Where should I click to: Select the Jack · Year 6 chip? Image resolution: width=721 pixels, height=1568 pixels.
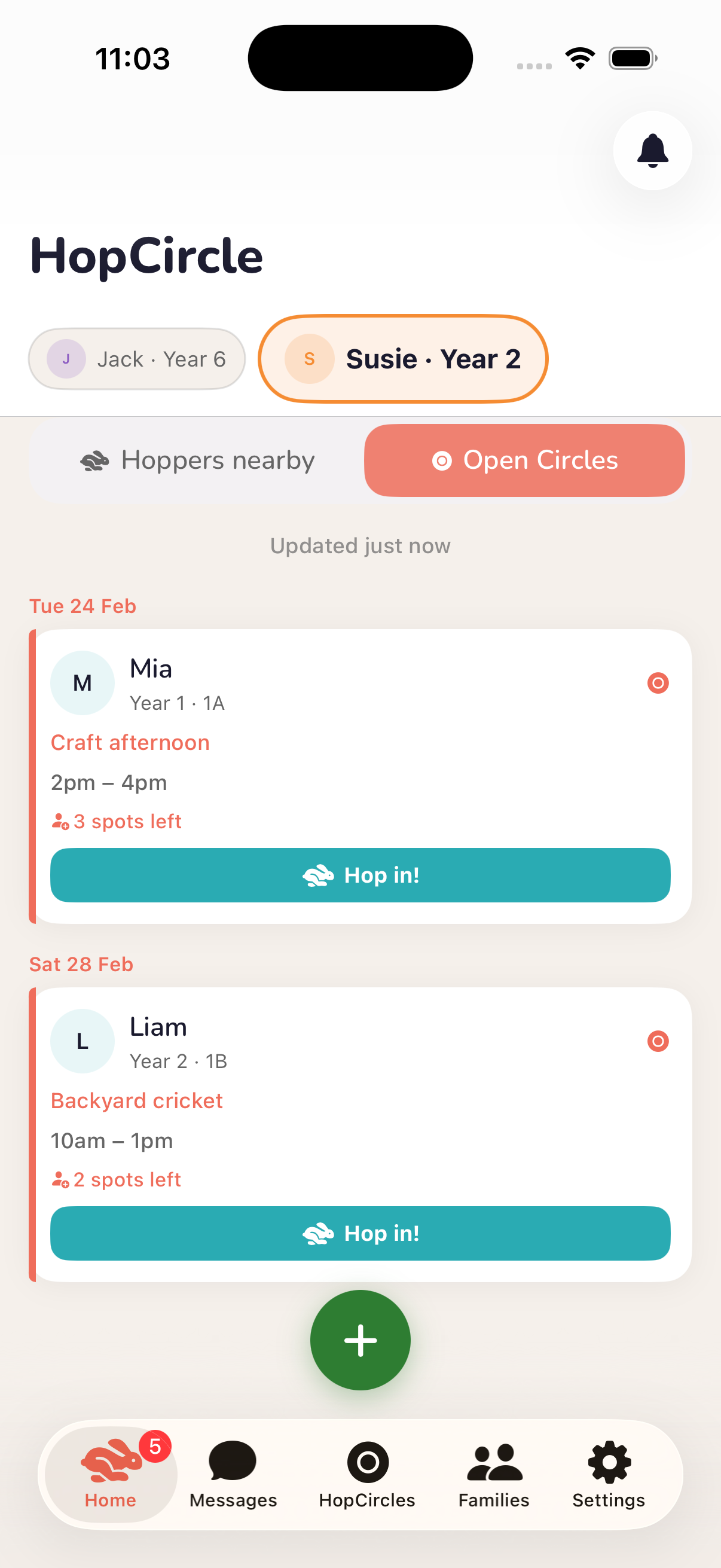tap(137, 359)
